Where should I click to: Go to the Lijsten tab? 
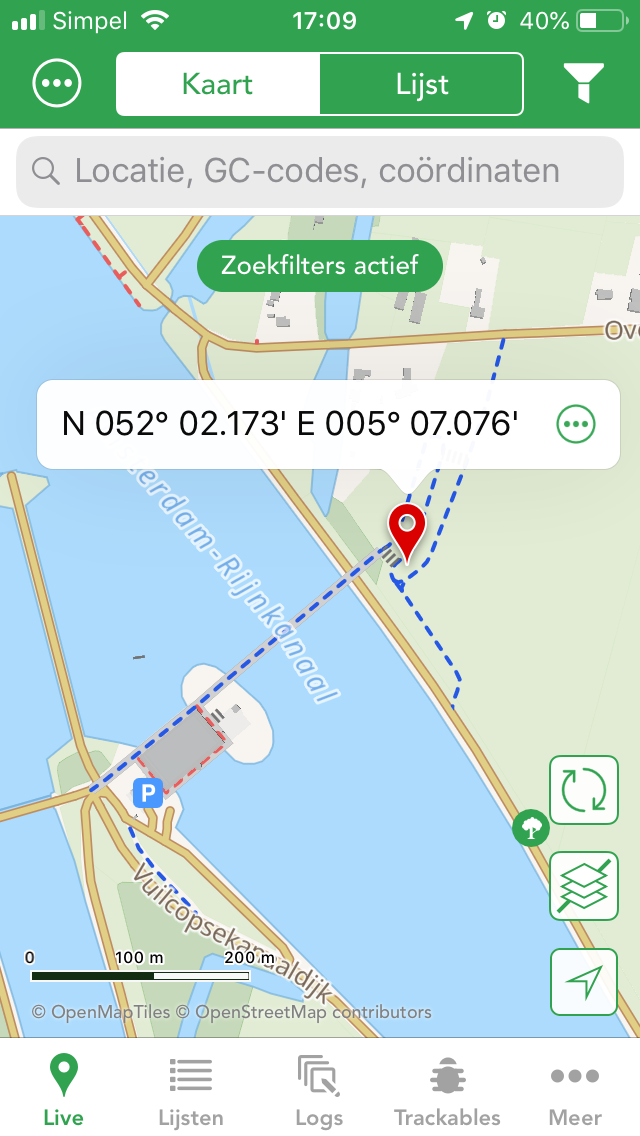tap(191, 1090)
